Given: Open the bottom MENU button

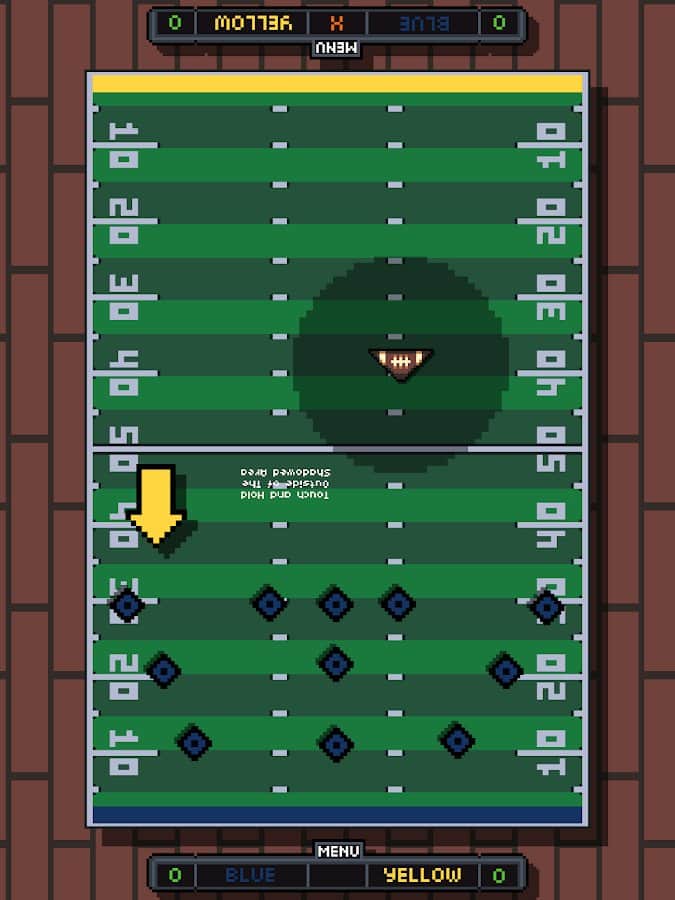Looking at the screenshot, I should click(x=337, y=851).
